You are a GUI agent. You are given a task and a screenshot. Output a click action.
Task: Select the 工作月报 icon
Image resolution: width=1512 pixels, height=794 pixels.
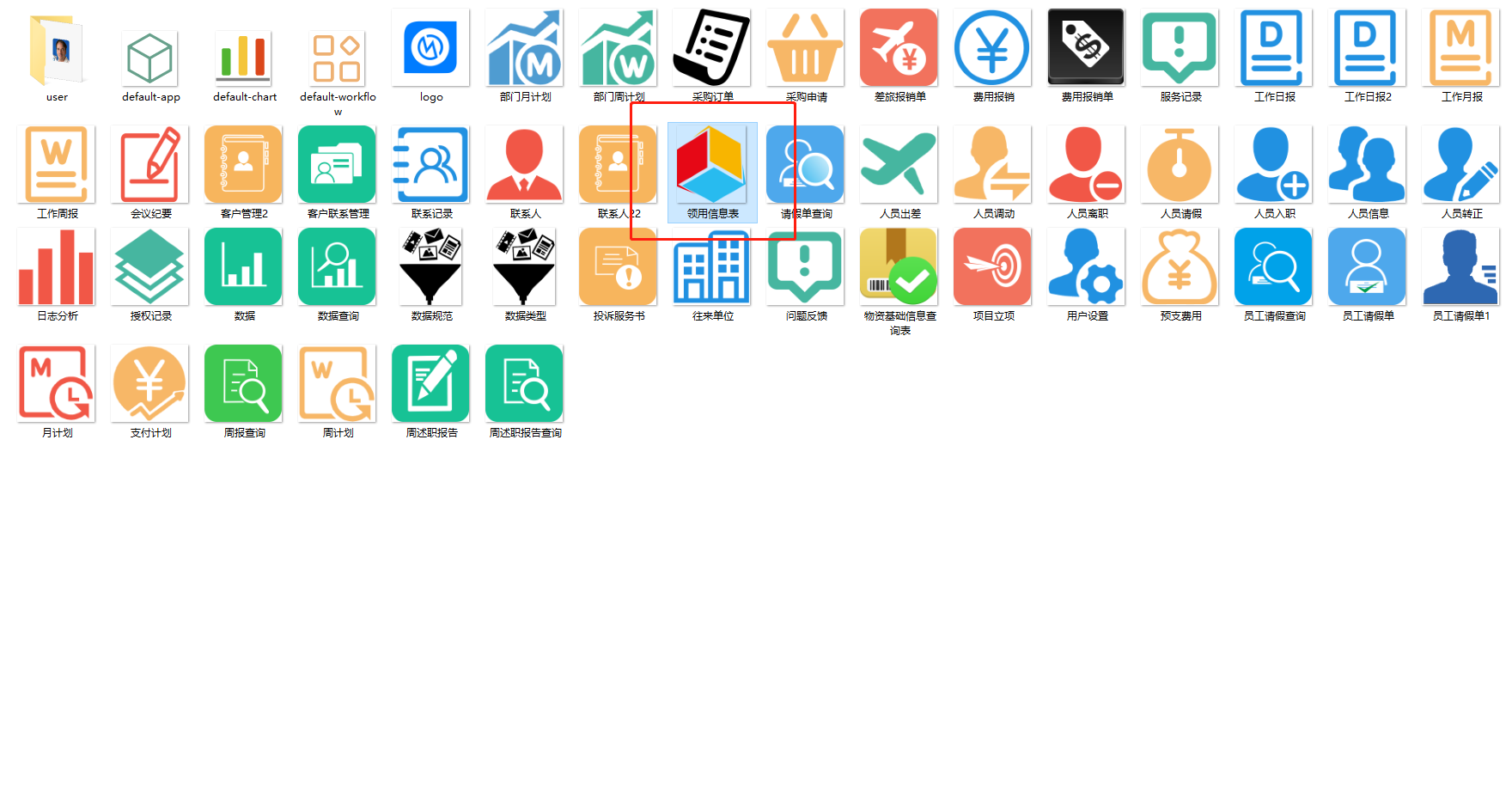point(1461,48)
